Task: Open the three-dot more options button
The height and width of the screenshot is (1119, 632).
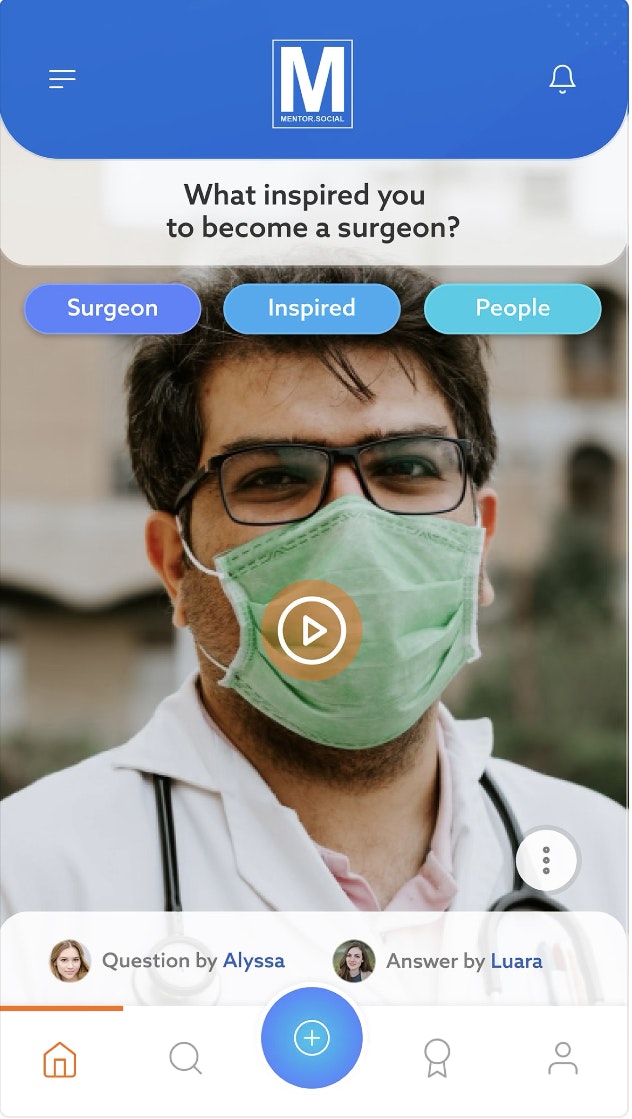Action: (546, 860)
